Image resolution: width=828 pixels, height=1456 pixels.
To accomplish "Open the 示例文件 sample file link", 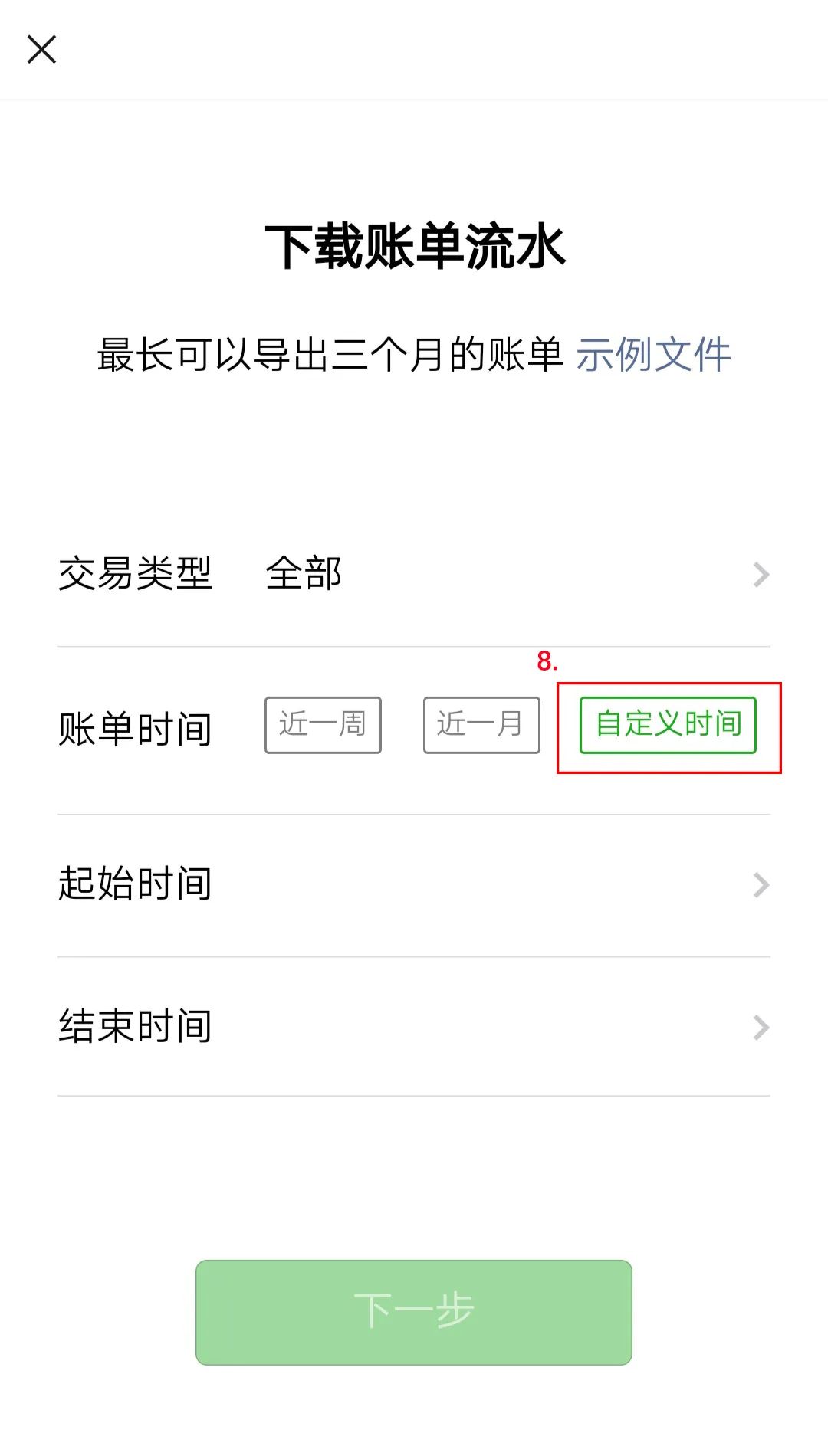I will coord(653,355).
